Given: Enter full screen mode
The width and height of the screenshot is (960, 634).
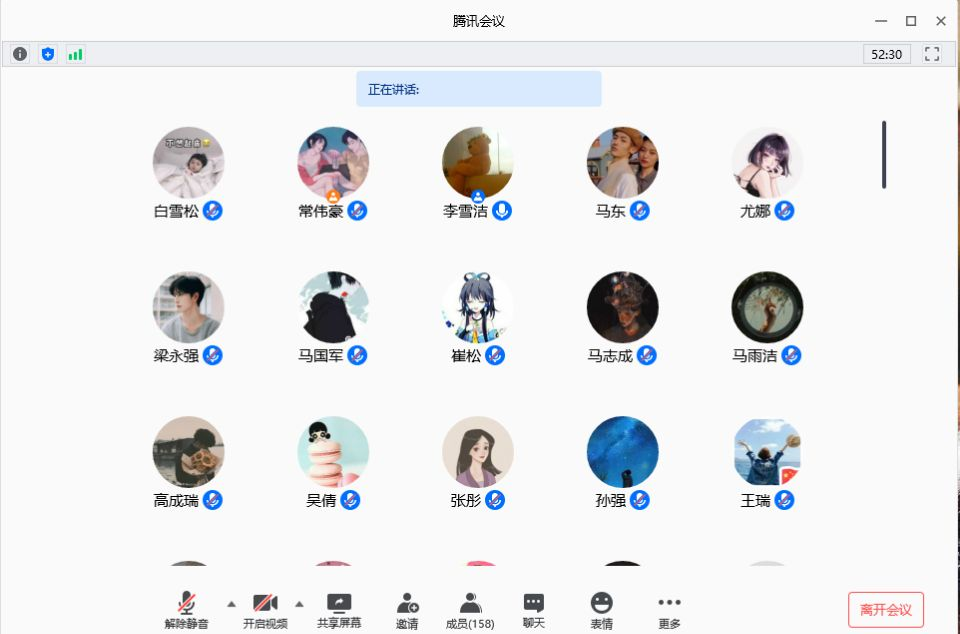Looking at the screenshot, I should coord(932,54).
